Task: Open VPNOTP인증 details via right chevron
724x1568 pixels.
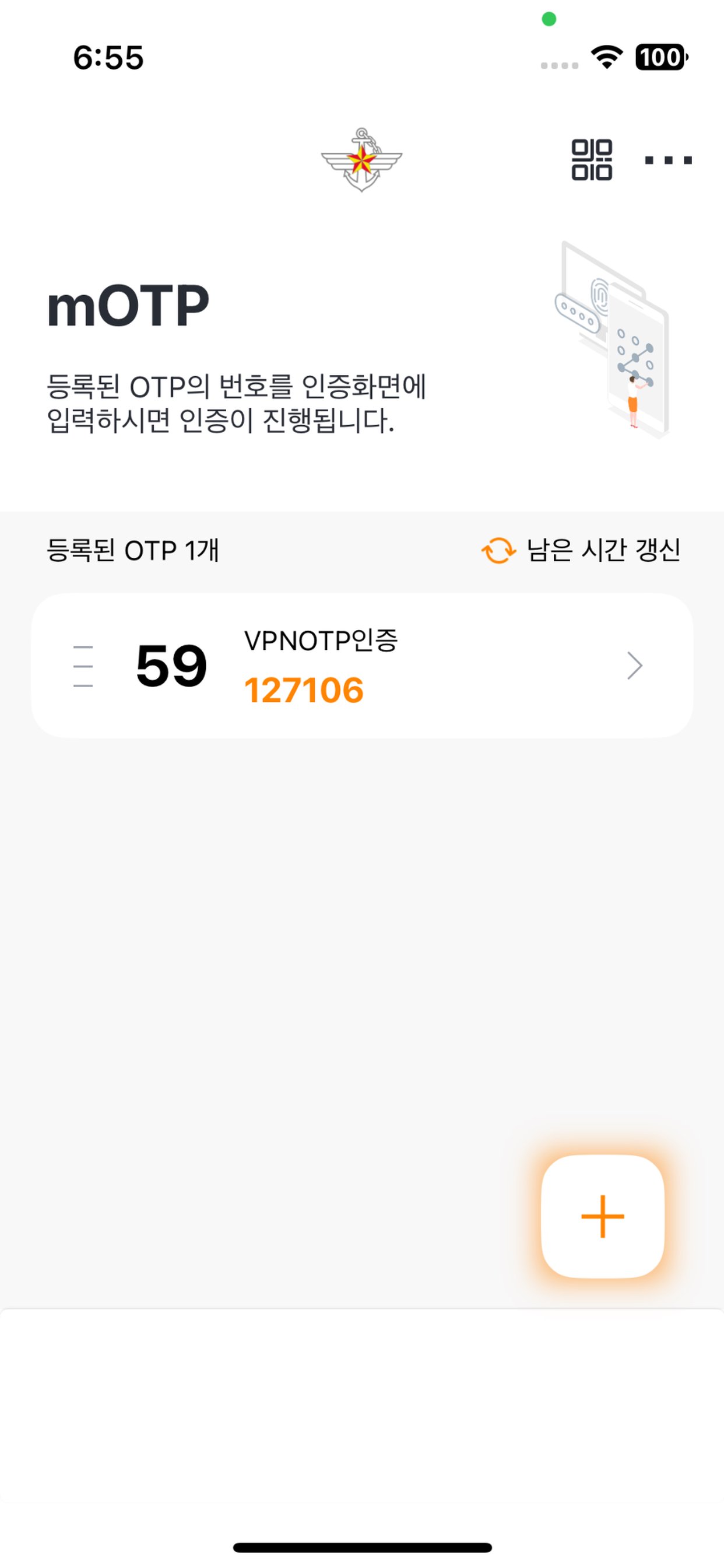Action: [x=635, y=666]
